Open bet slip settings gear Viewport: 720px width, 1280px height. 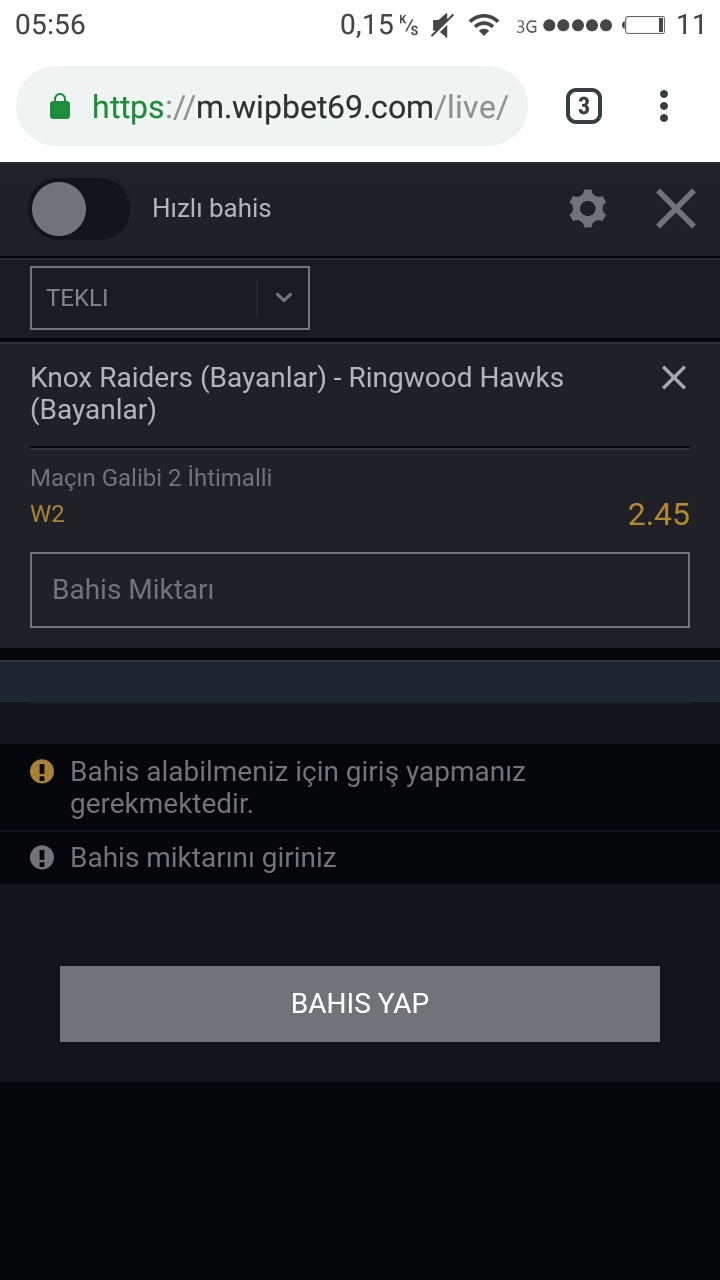[x=587, y=209]
